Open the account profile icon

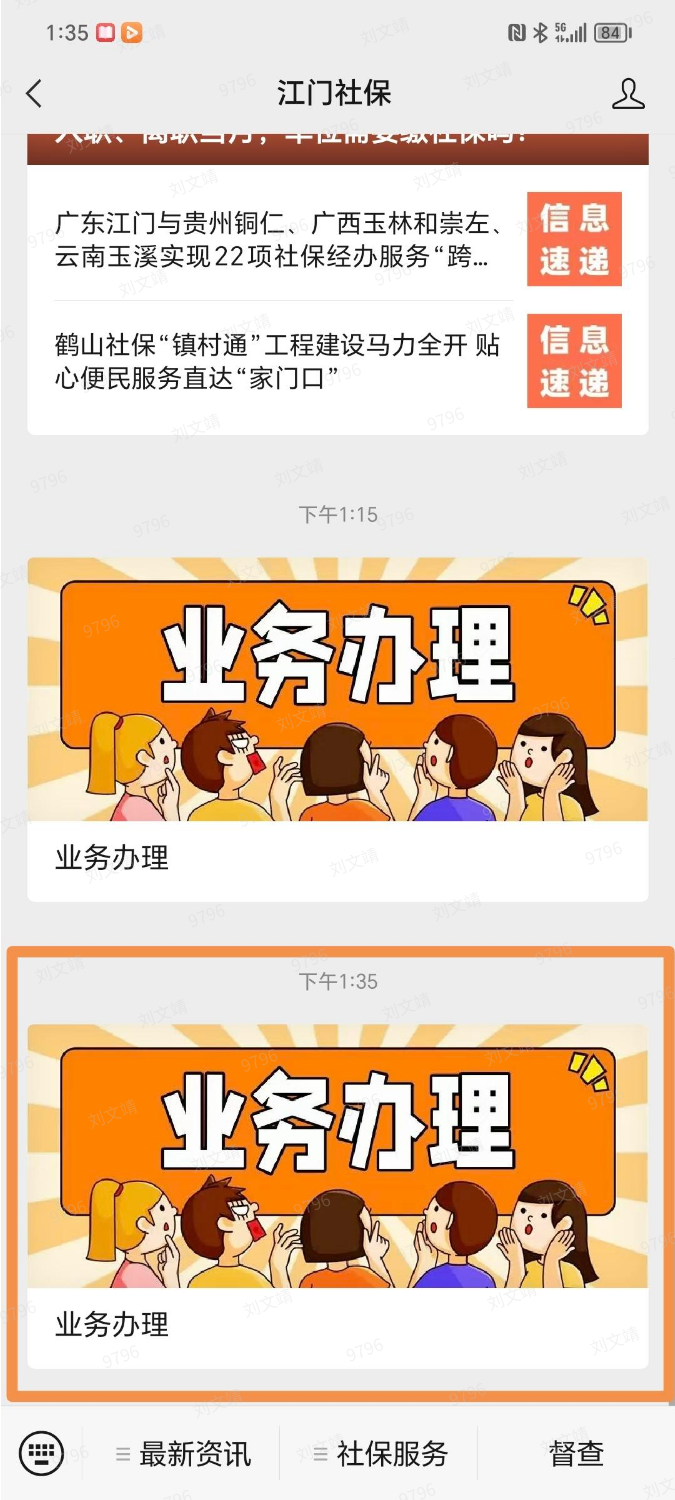coord(628,94)
